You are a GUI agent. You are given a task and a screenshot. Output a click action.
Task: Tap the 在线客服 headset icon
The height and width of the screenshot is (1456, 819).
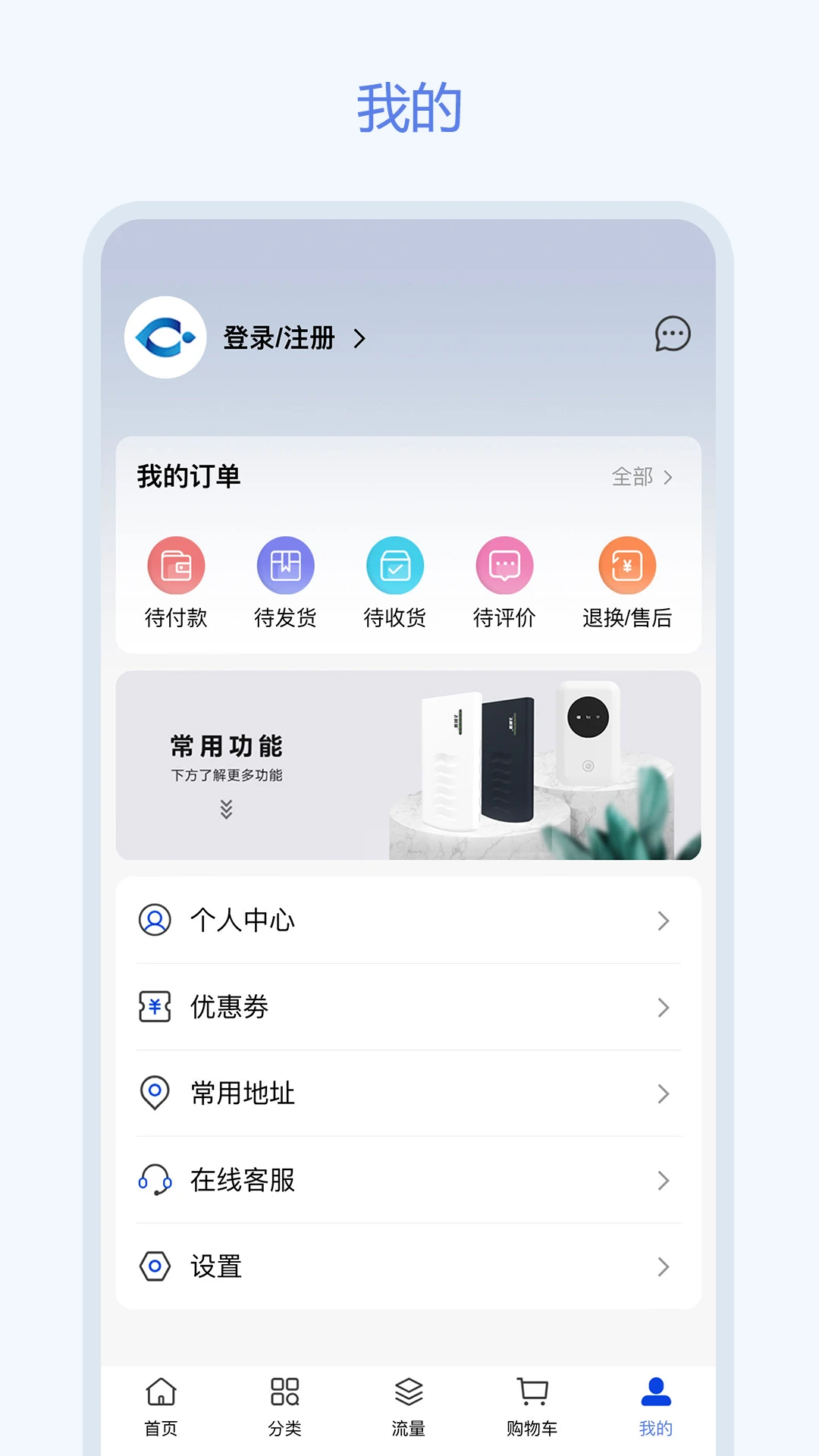(x=155, y=1180)
